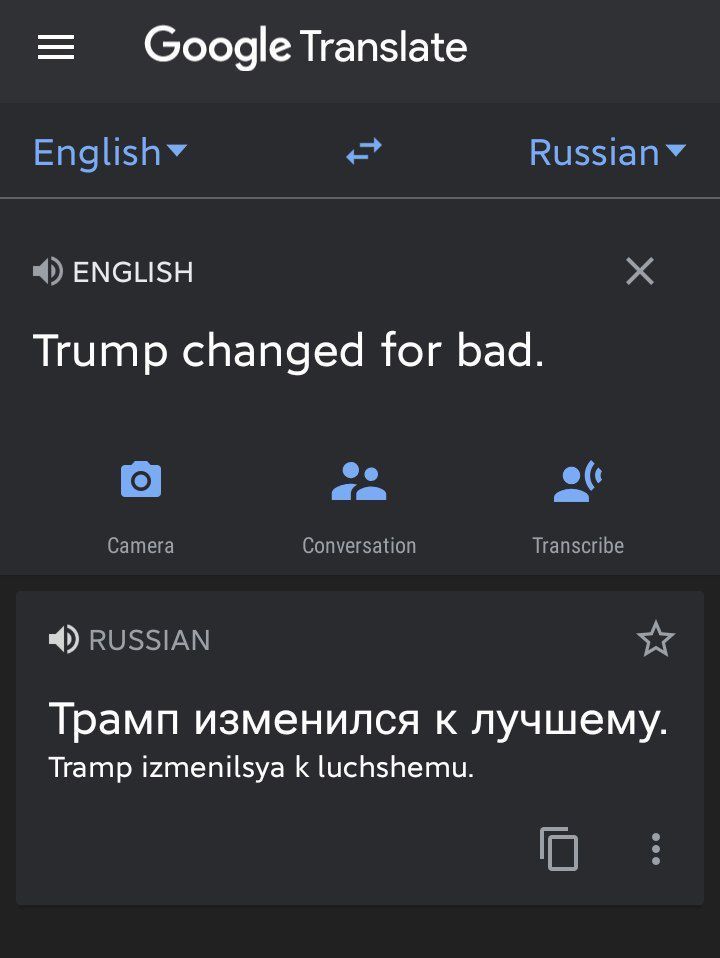Star the Russian translation to save it

pyautogui.click(x=656, y=639)
